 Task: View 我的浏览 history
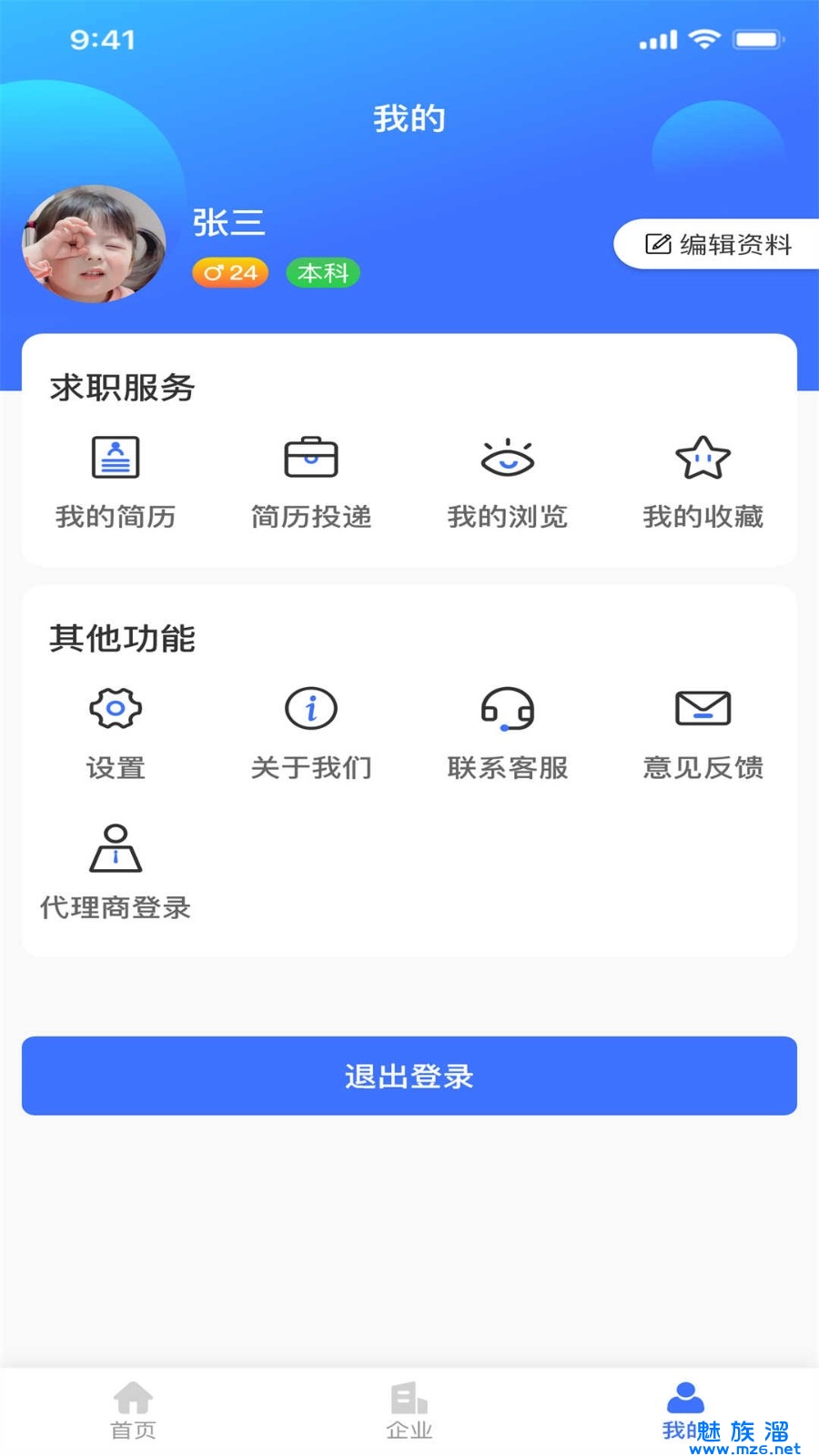(507, 481)
